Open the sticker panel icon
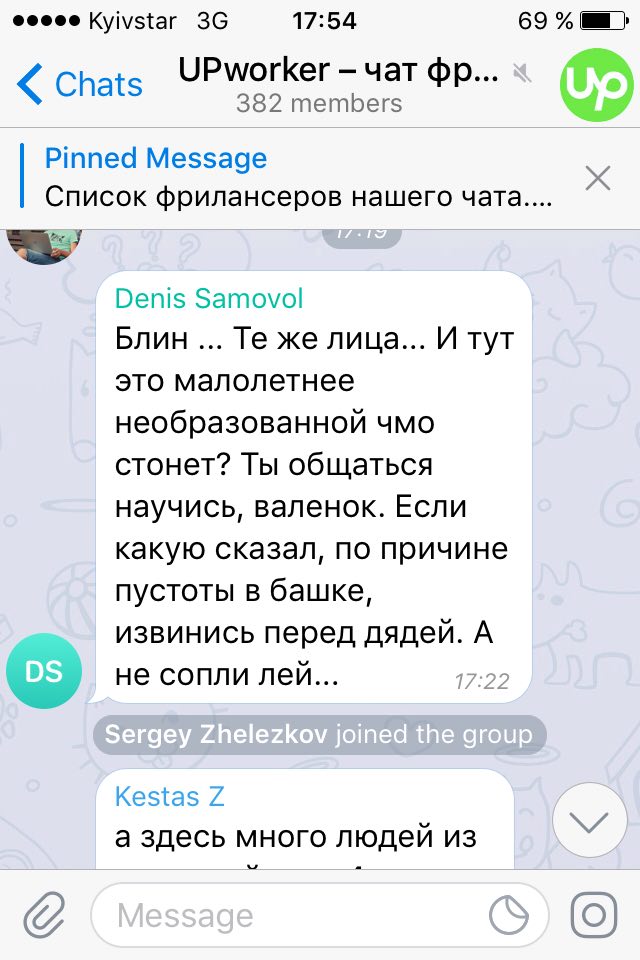640x960 pixels. tap(509, 915)
